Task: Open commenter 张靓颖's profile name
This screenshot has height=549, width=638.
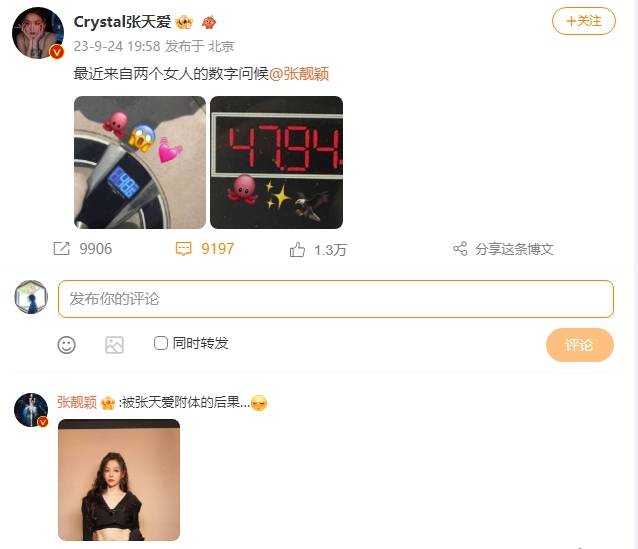Action: 77,403
